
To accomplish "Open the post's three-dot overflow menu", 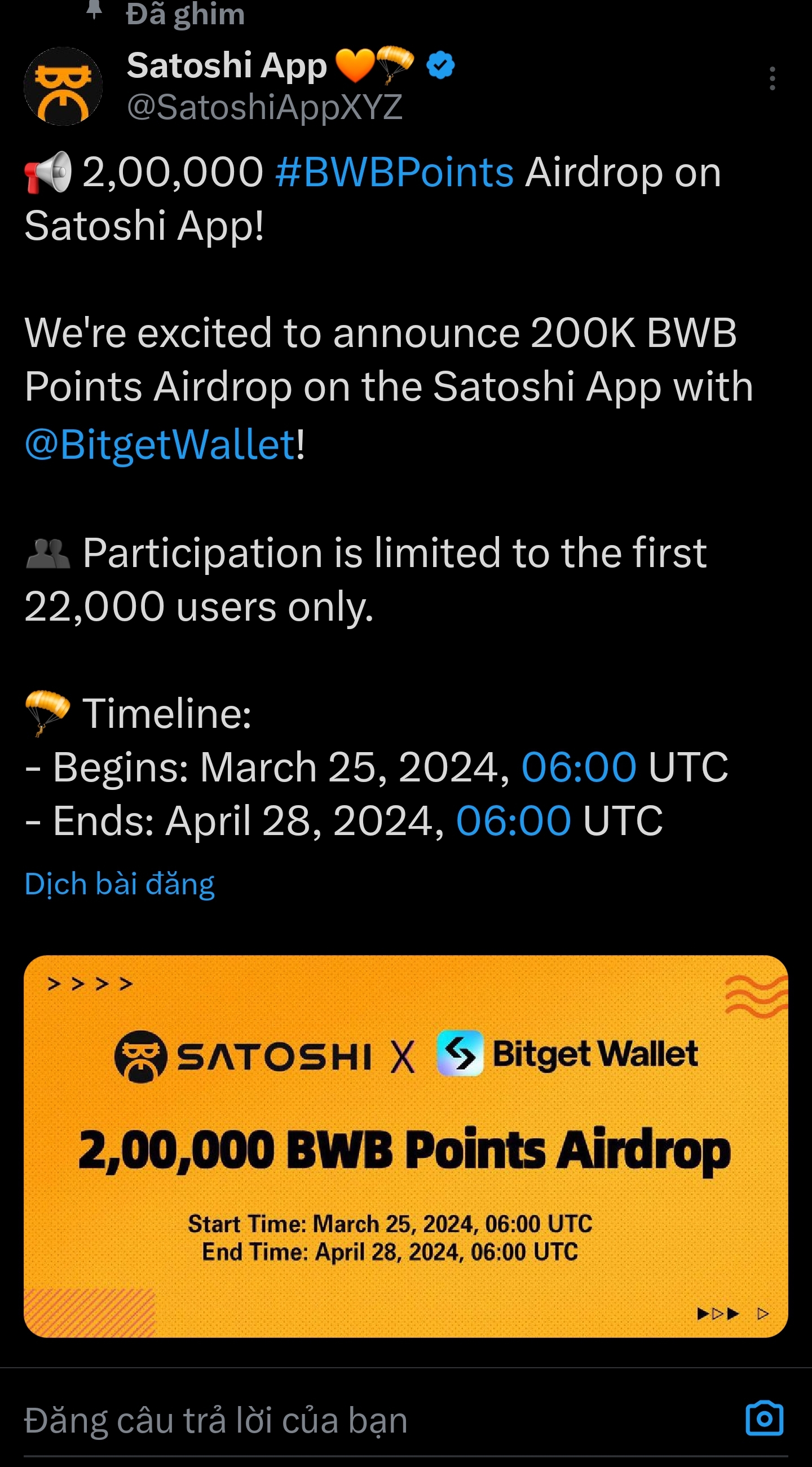I will (771, 78).
